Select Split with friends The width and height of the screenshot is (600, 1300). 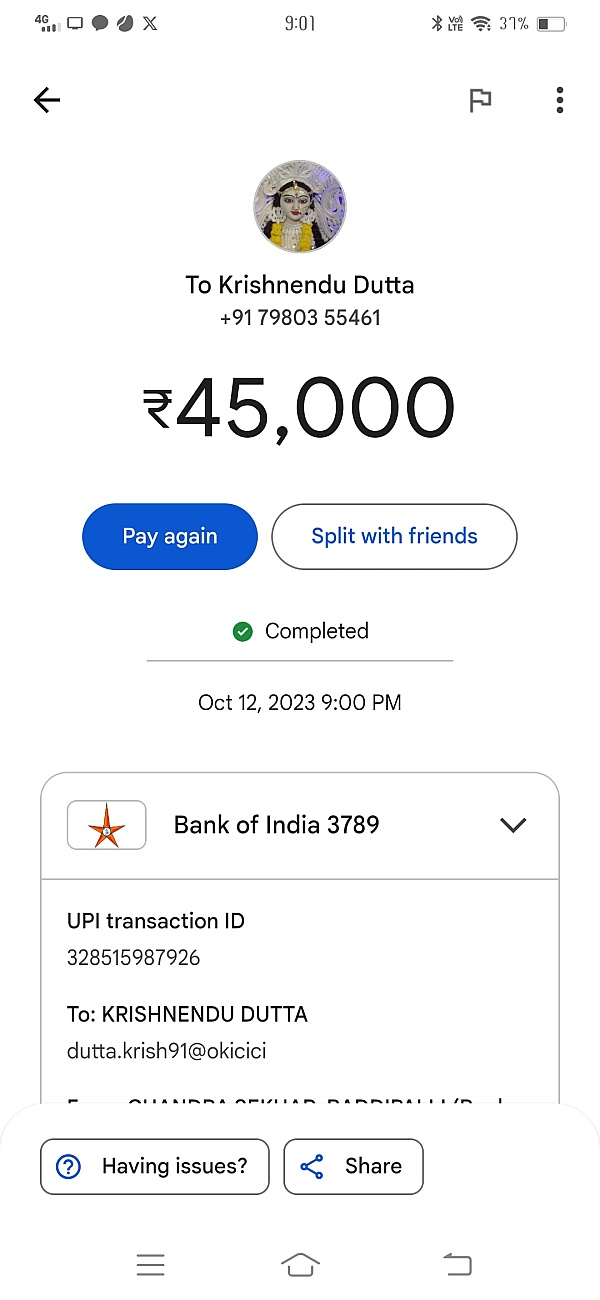(x=394, y=536)
